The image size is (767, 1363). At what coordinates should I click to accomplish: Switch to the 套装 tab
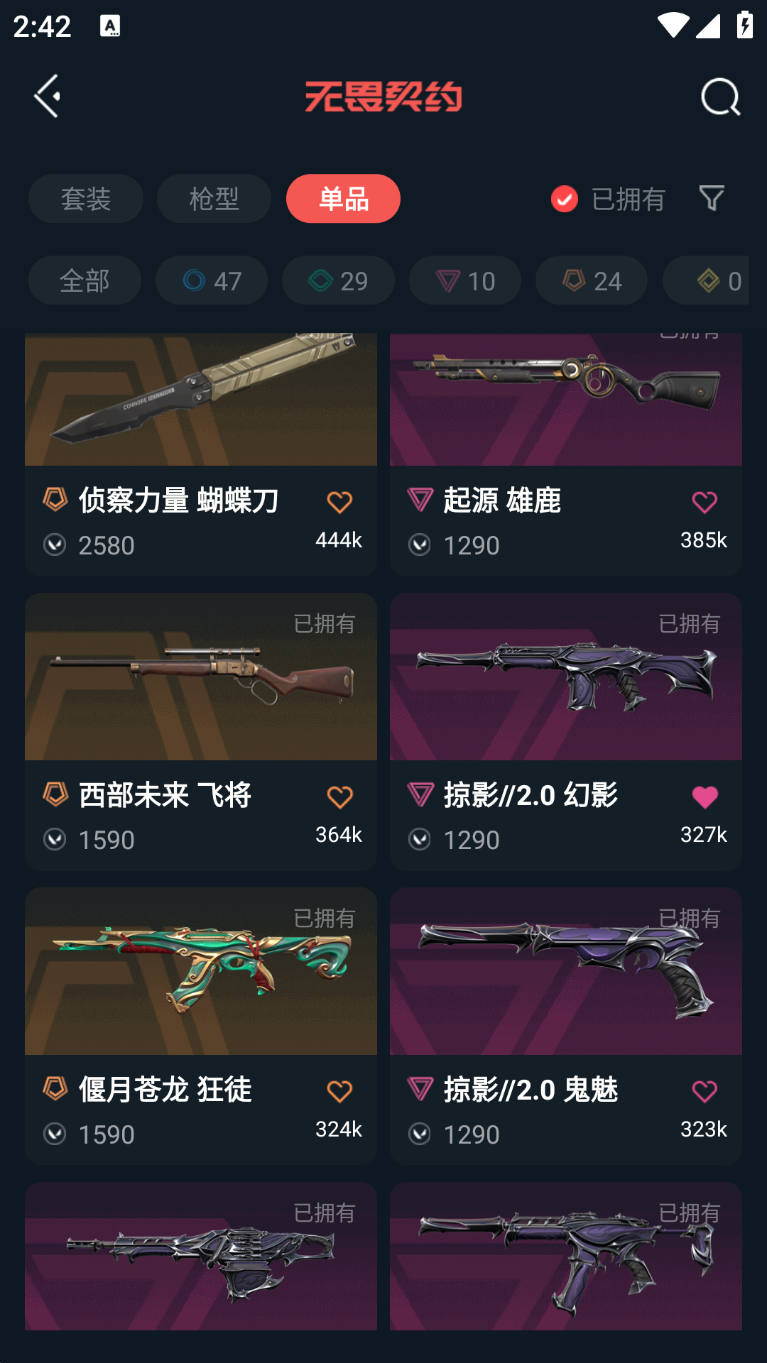click(86, 199)
